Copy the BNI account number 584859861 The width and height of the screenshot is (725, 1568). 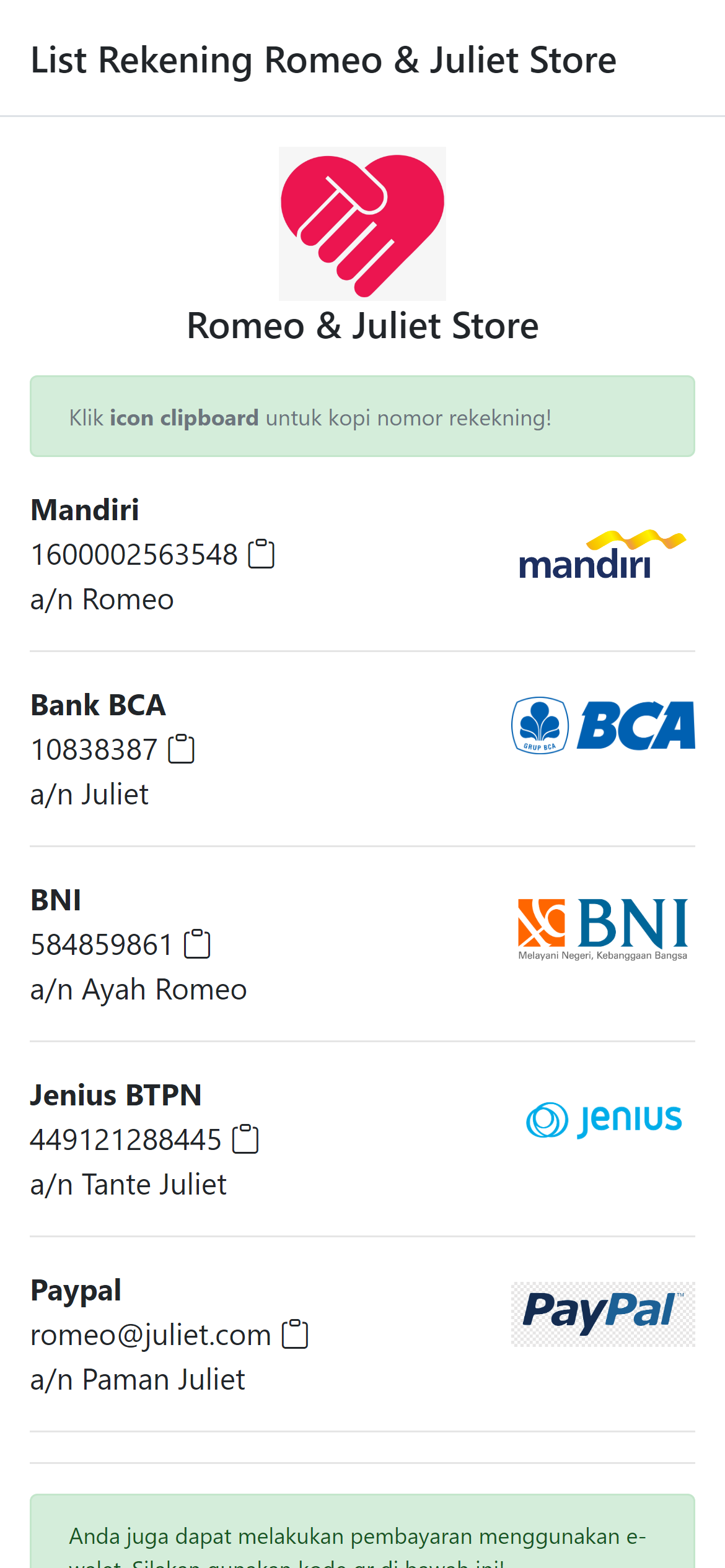click(x=197, y=944)
